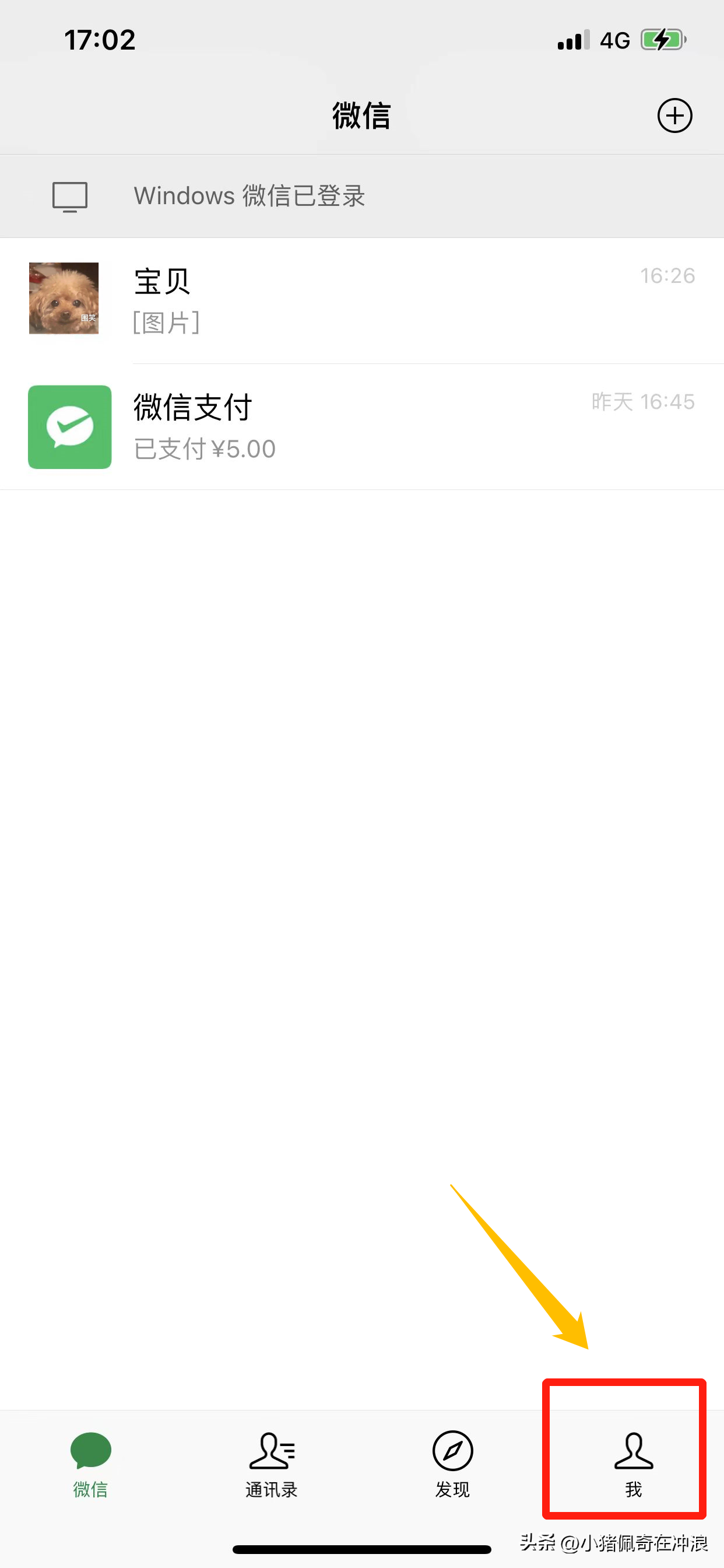Open the 微信支付 payment conversation
This screenshot has height=1568, width=724.
tap(362, 426)
